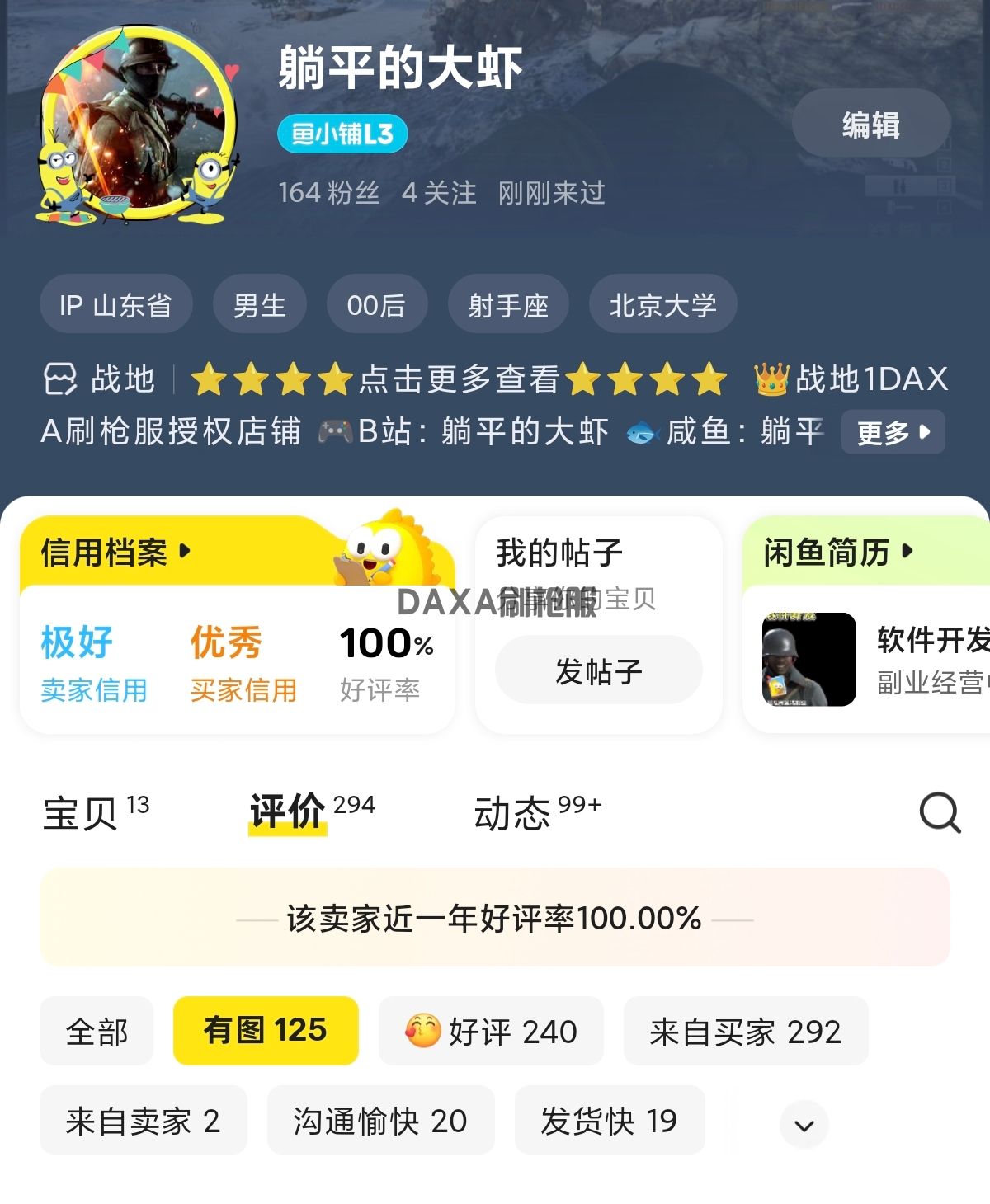This screenshot has width=990, height=1204.
Task: Open search with the magnifier icon
Action: tap(940, 814)
